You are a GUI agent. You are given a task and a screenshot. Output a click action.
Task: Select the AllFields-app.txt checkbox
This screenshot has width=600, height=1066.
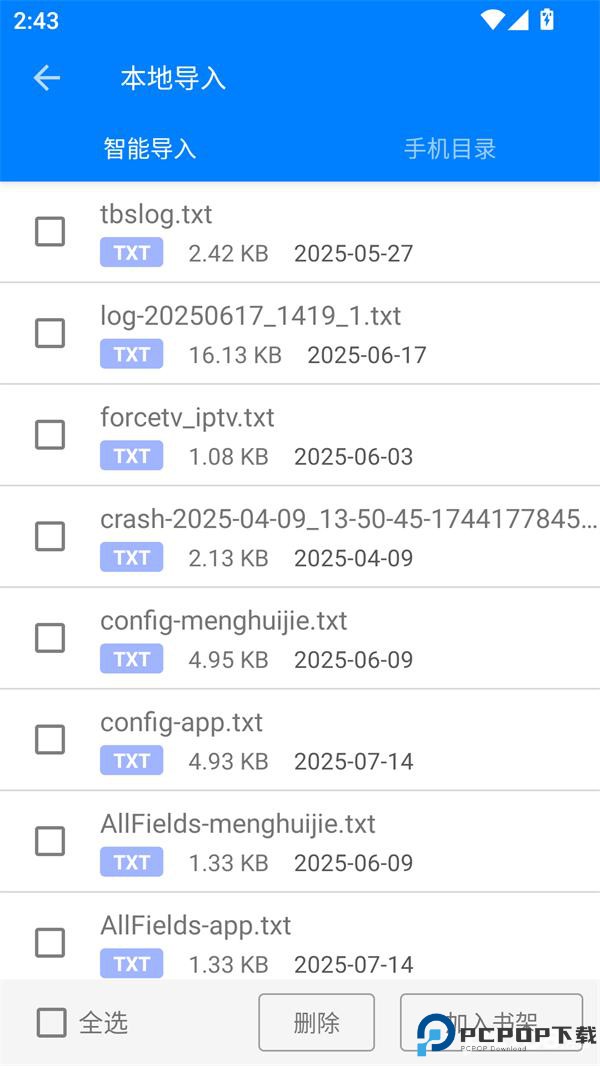(x=50, y=942)
